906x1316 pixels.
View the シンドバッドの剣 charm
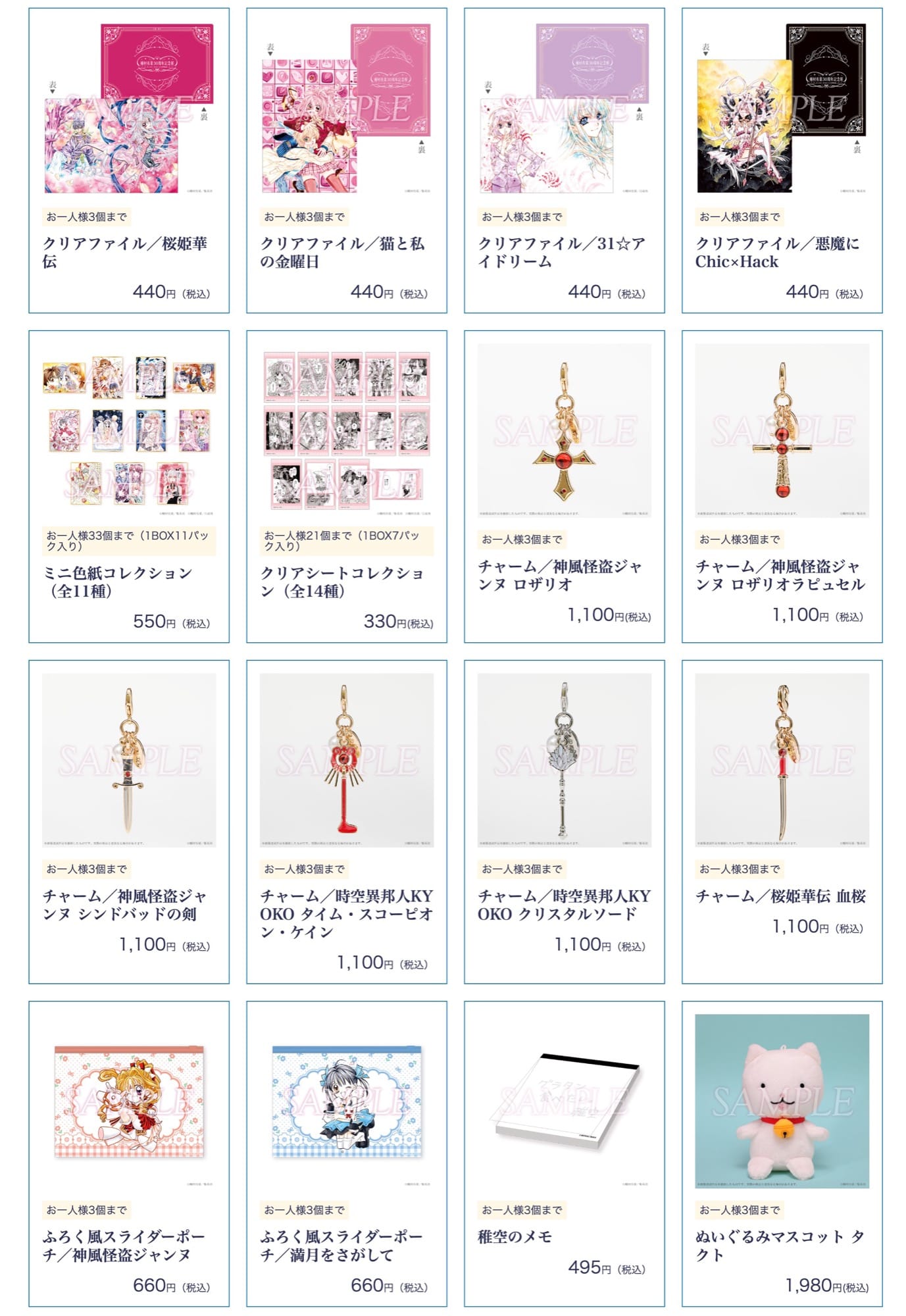(129, 821)
